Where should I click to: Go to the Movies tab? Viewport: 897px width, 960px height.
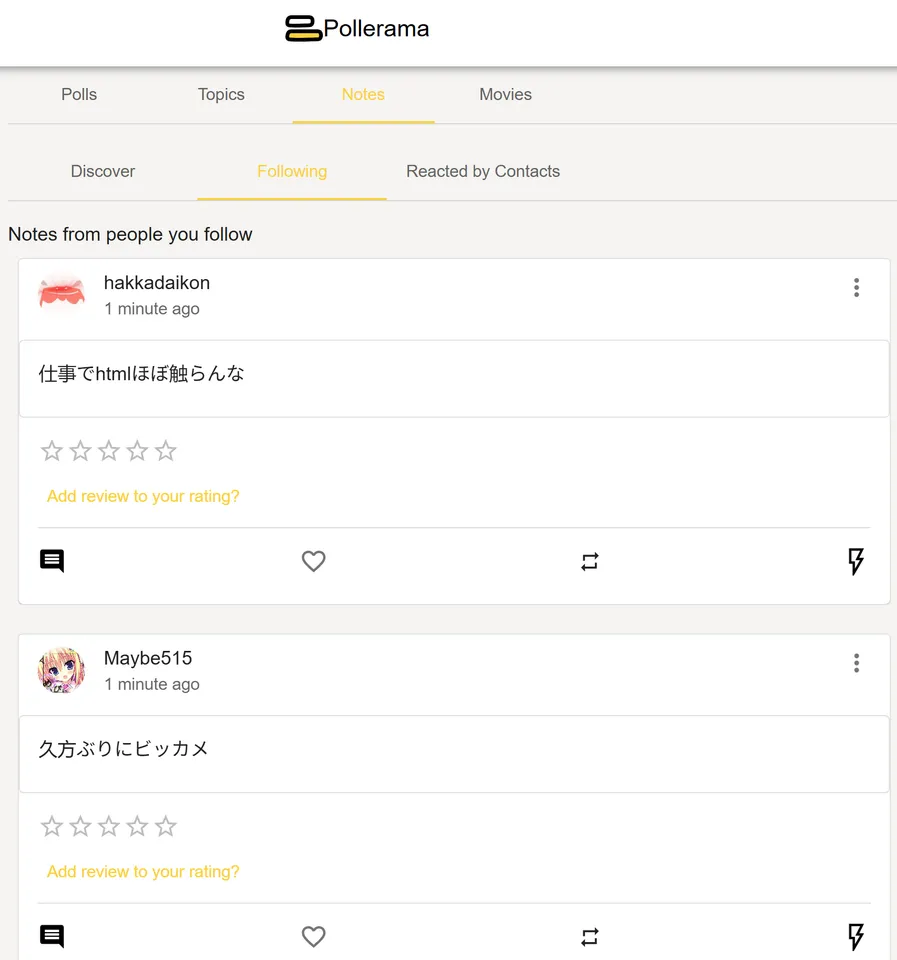[505, 94]
